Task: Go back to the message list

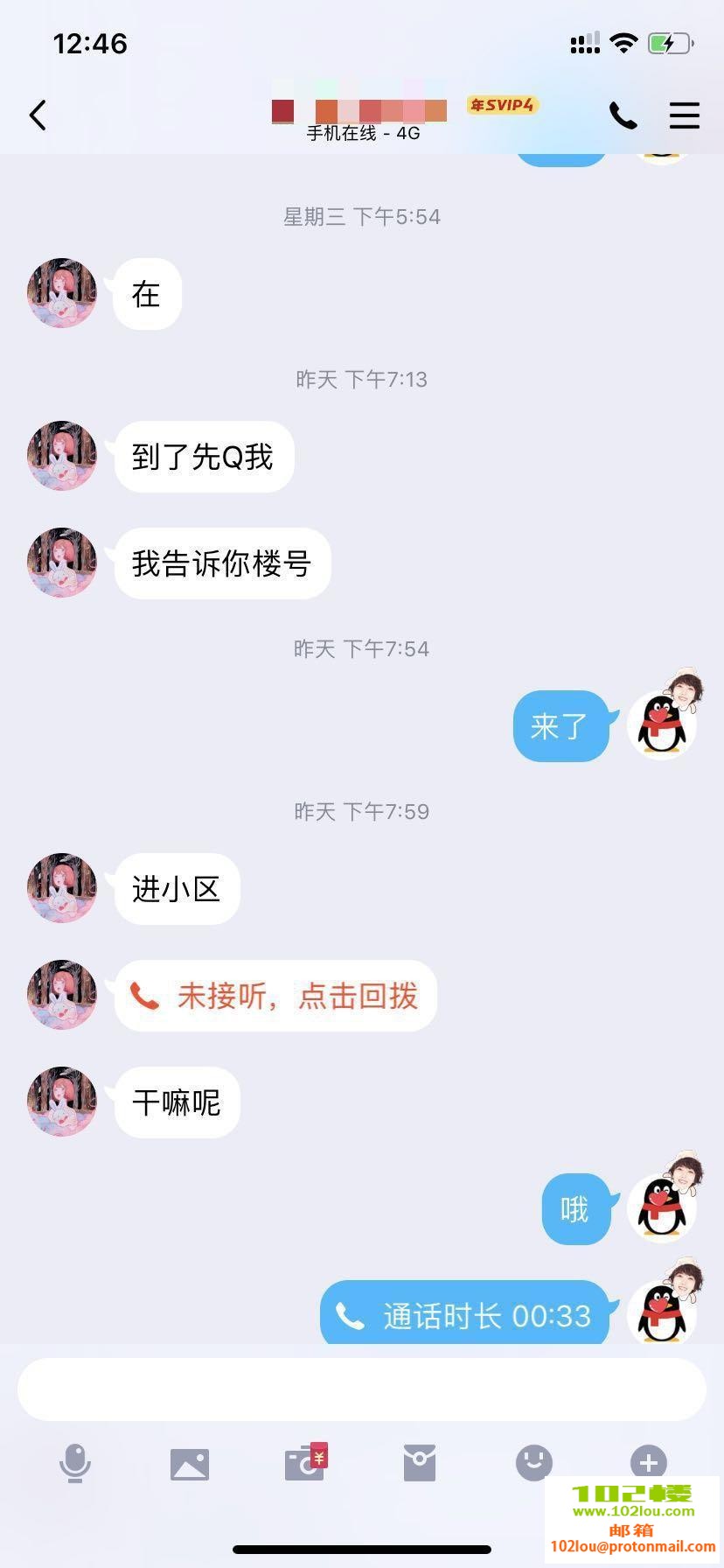Action: pos(38,115)
